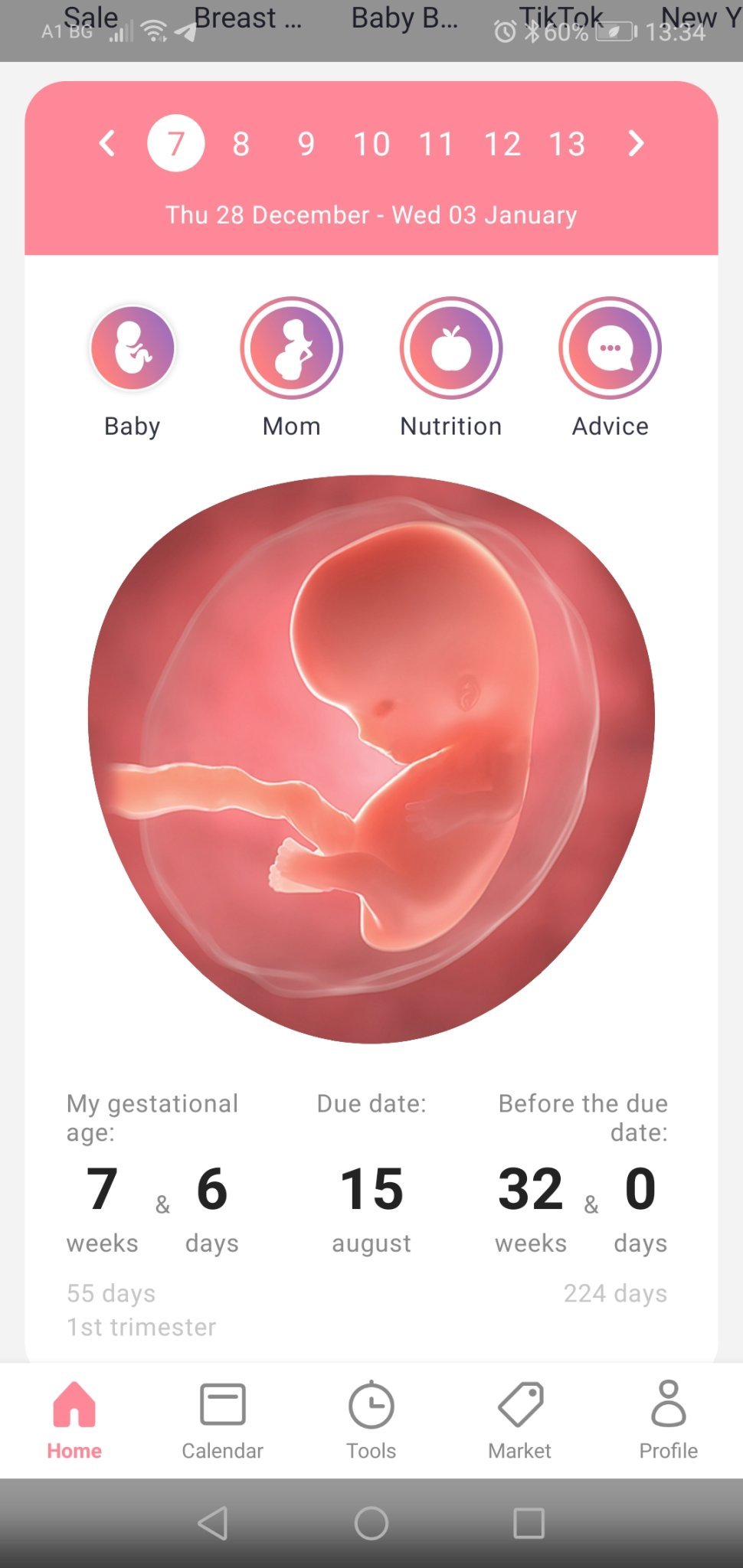Switch to the Calendar tab

222,1420
